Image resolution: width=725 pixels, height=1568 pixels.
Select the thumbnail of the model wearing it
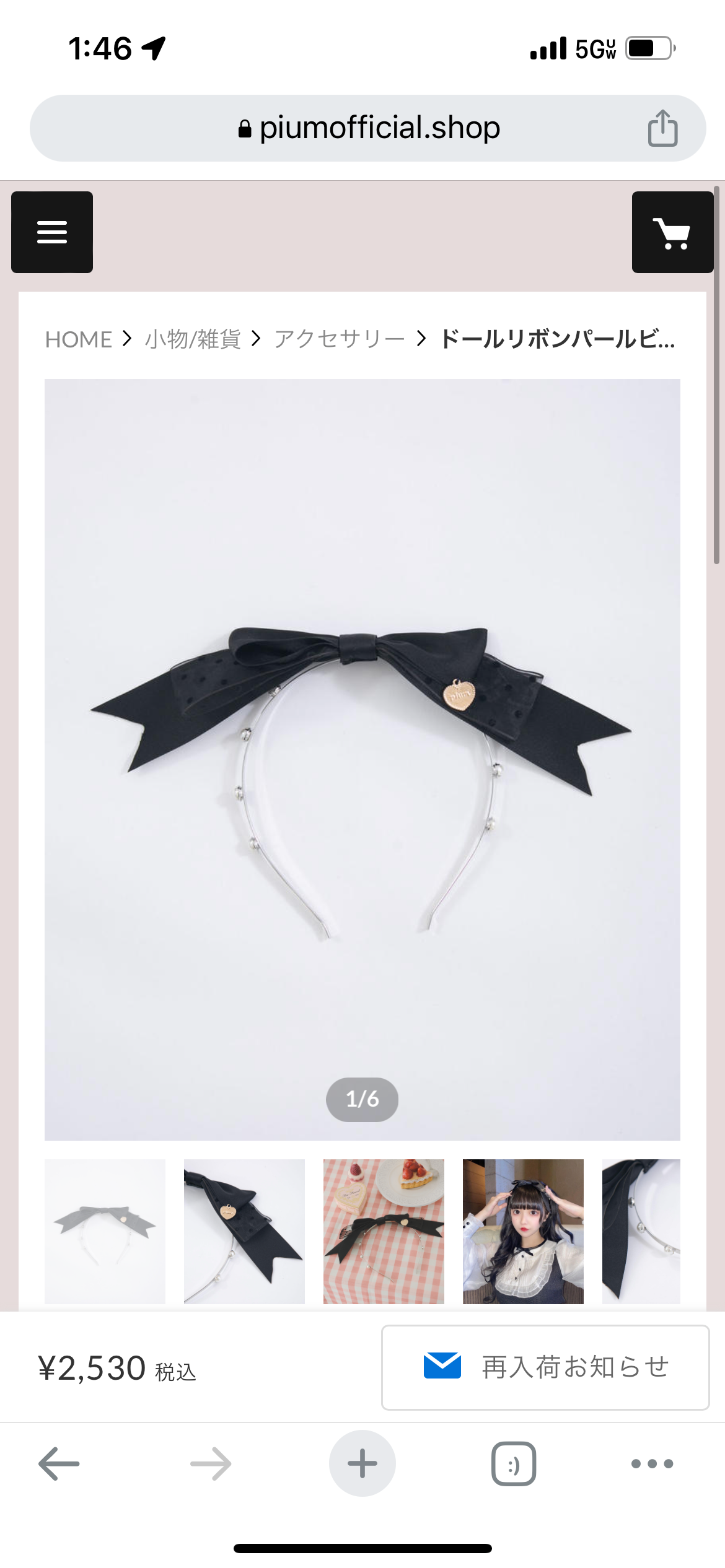(x=523, y=1231)
